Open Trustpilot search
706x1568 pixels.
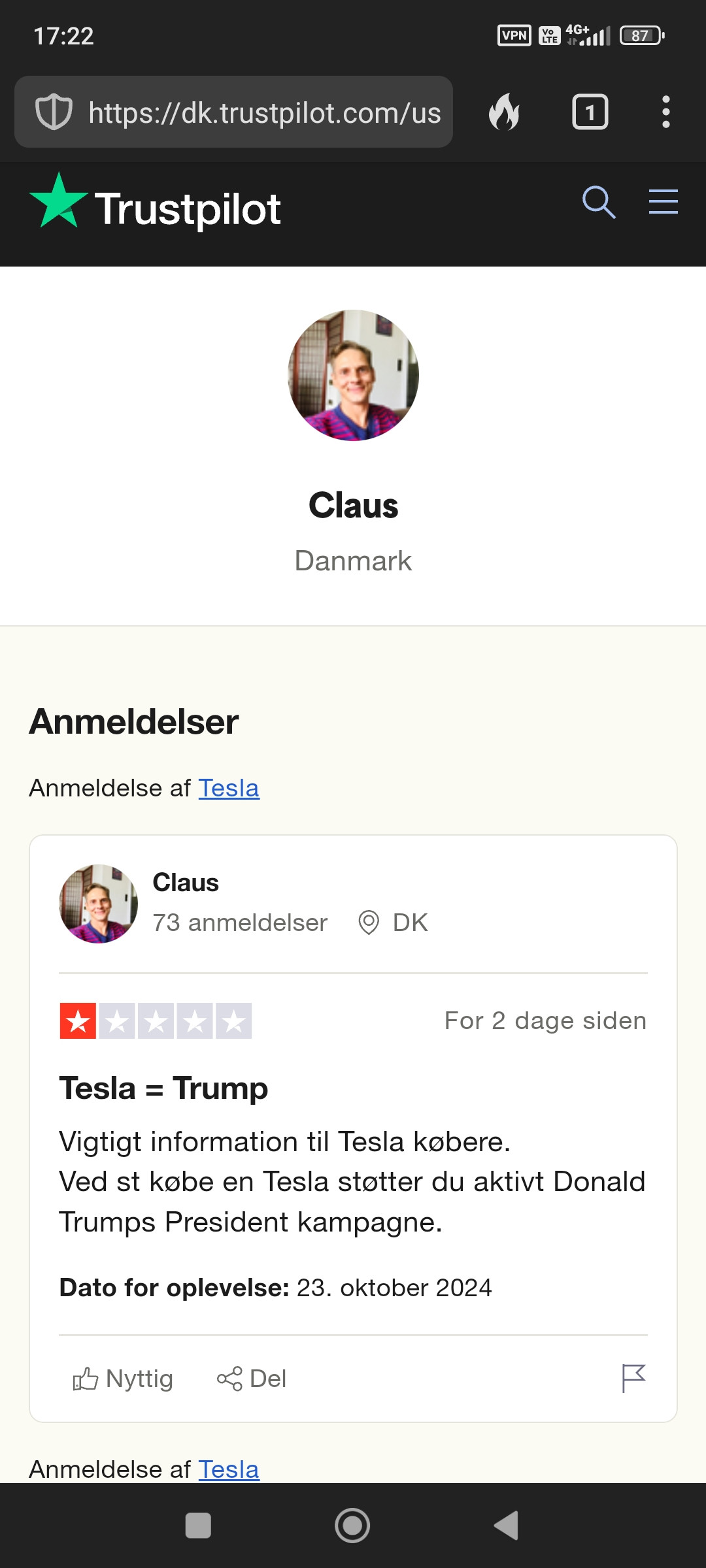(x=598, y=202)
